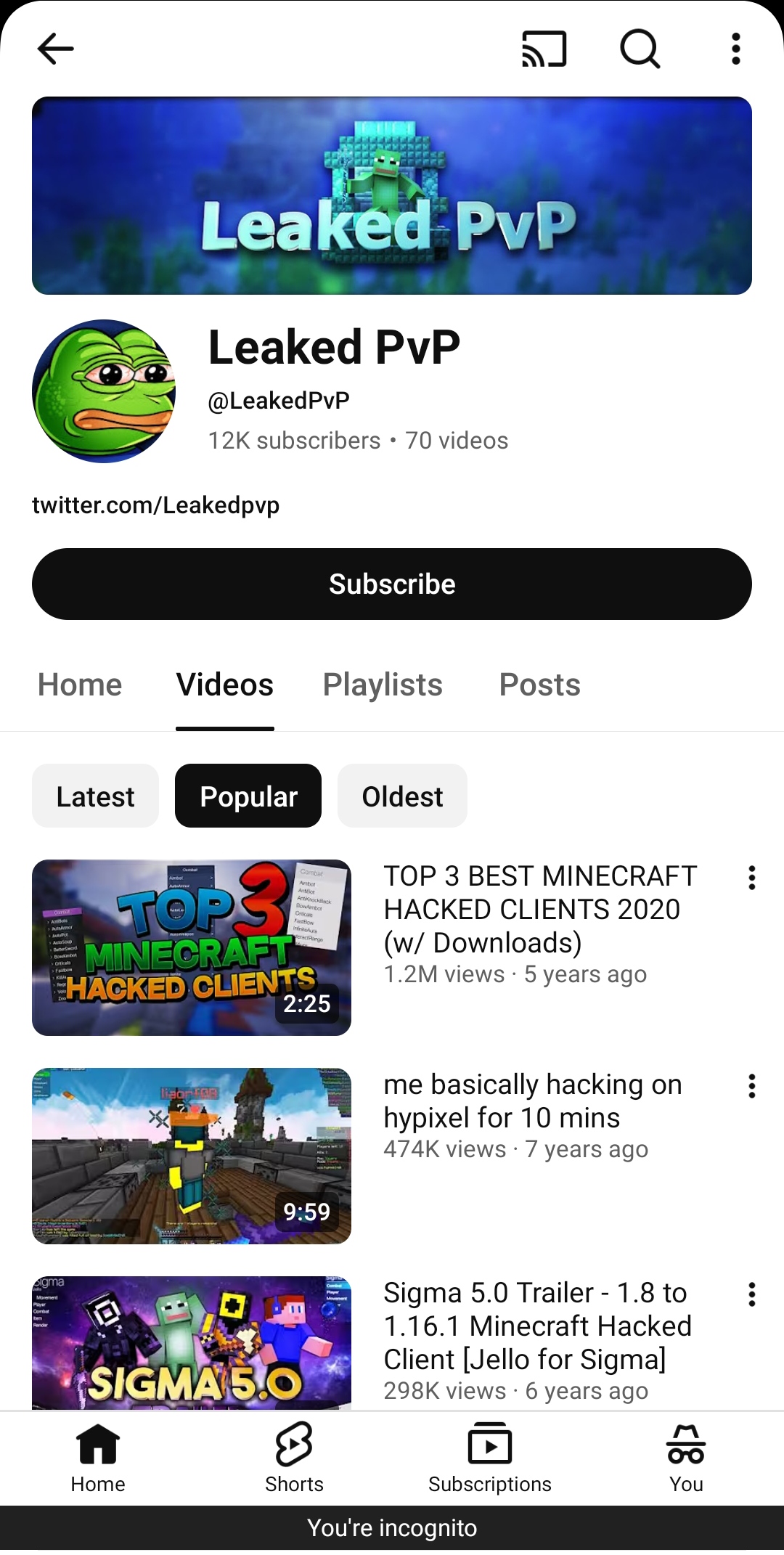Switch to the channel Home tab
This screenshot has height=1555, width=784.
click(80, 685)
